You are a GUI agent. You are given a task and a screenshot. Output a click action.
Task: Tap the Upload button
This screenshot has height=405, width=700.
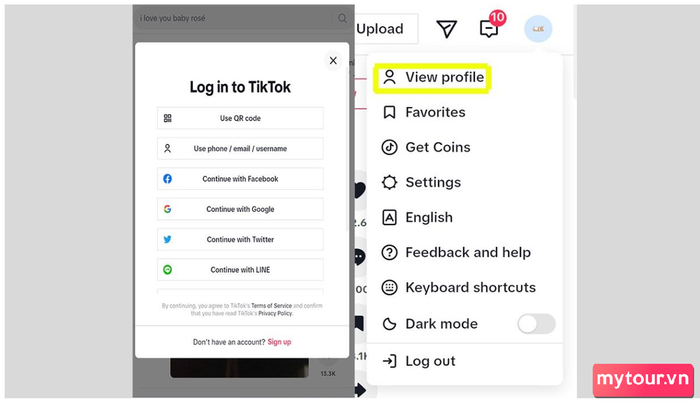pos(380,29)
